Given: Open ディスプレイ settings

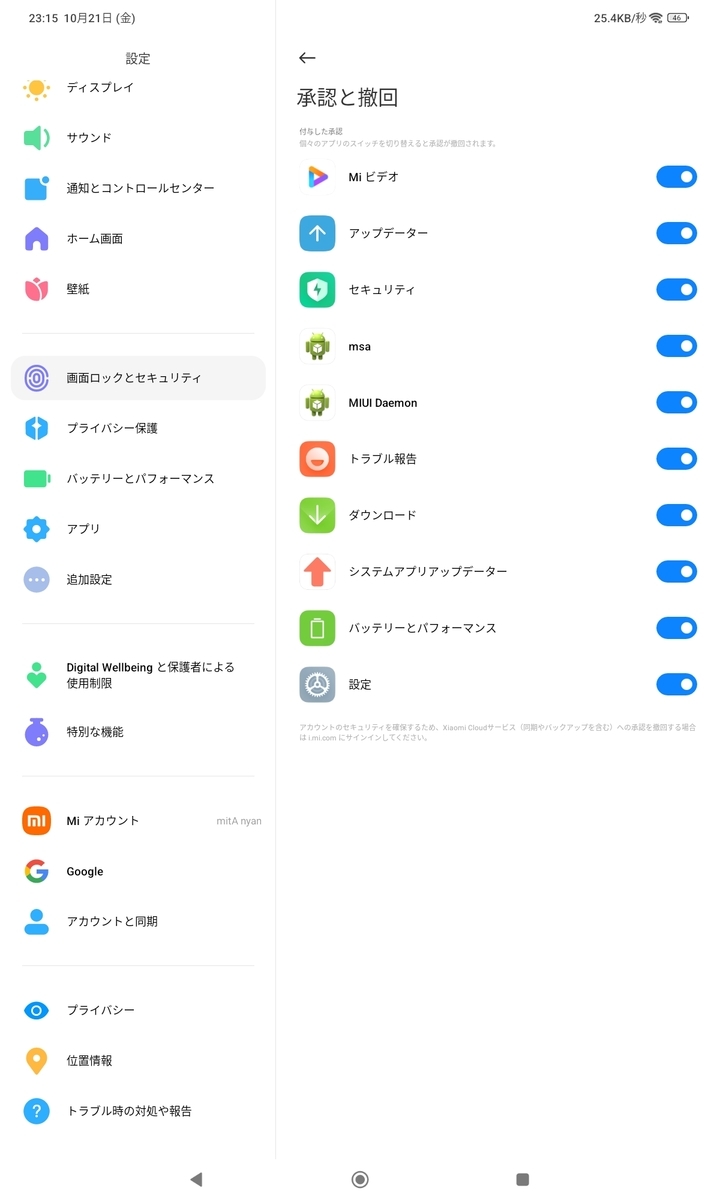Looking at the screenshot, I should (100, 88).
